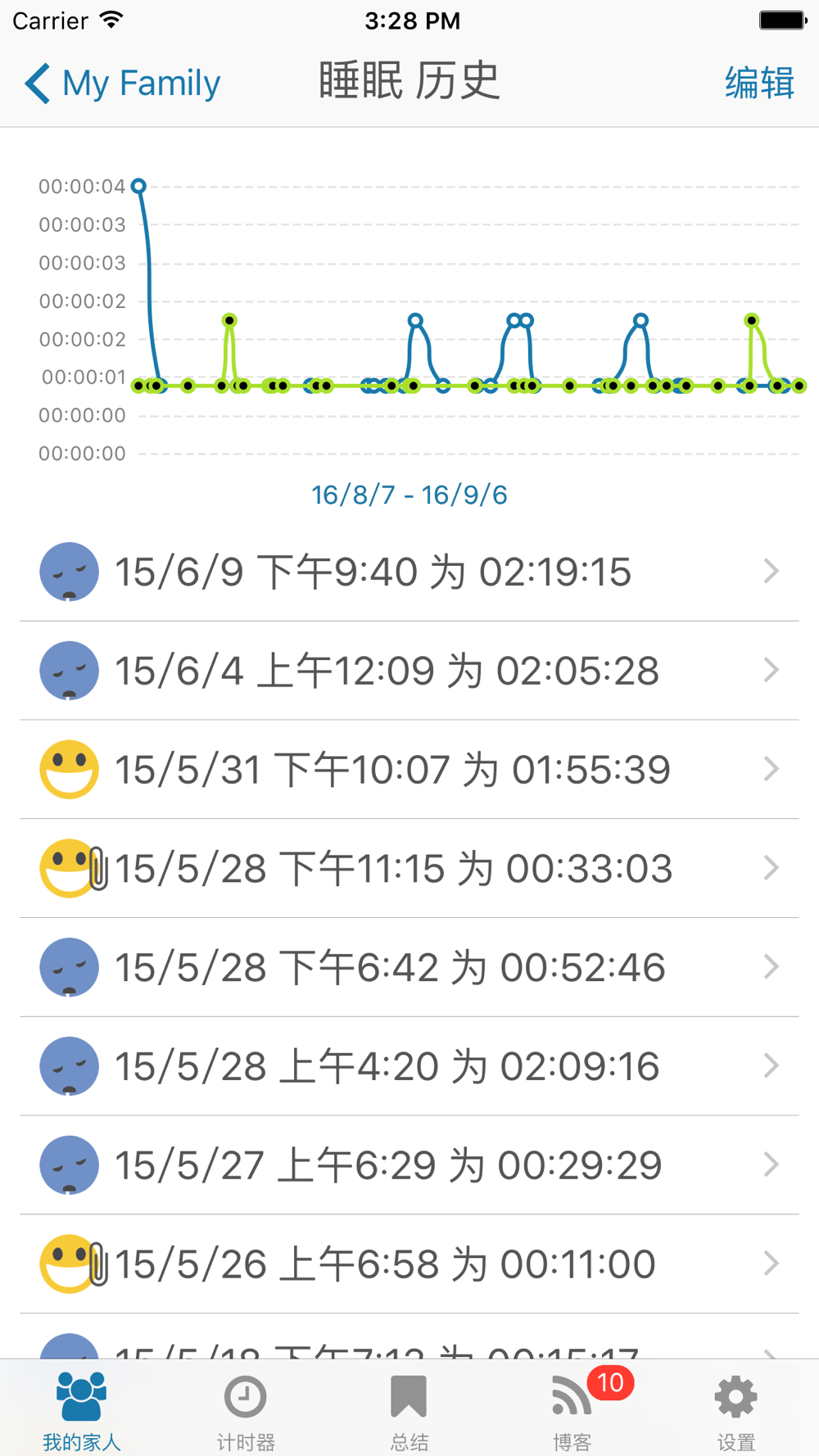
Task: Open the 15/5/28 下午11:15 sleep record
Action: 409,868
